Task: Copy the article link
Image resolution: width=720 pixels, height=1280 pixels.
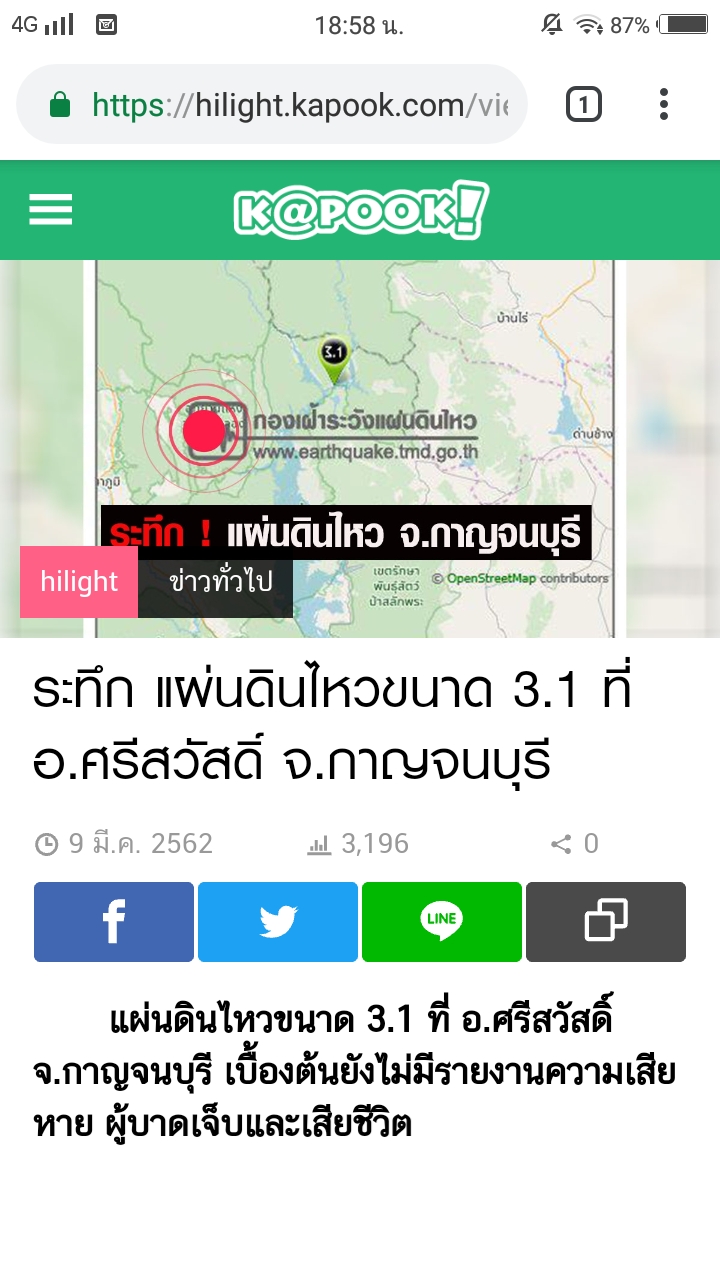Action: click(606, 922)
